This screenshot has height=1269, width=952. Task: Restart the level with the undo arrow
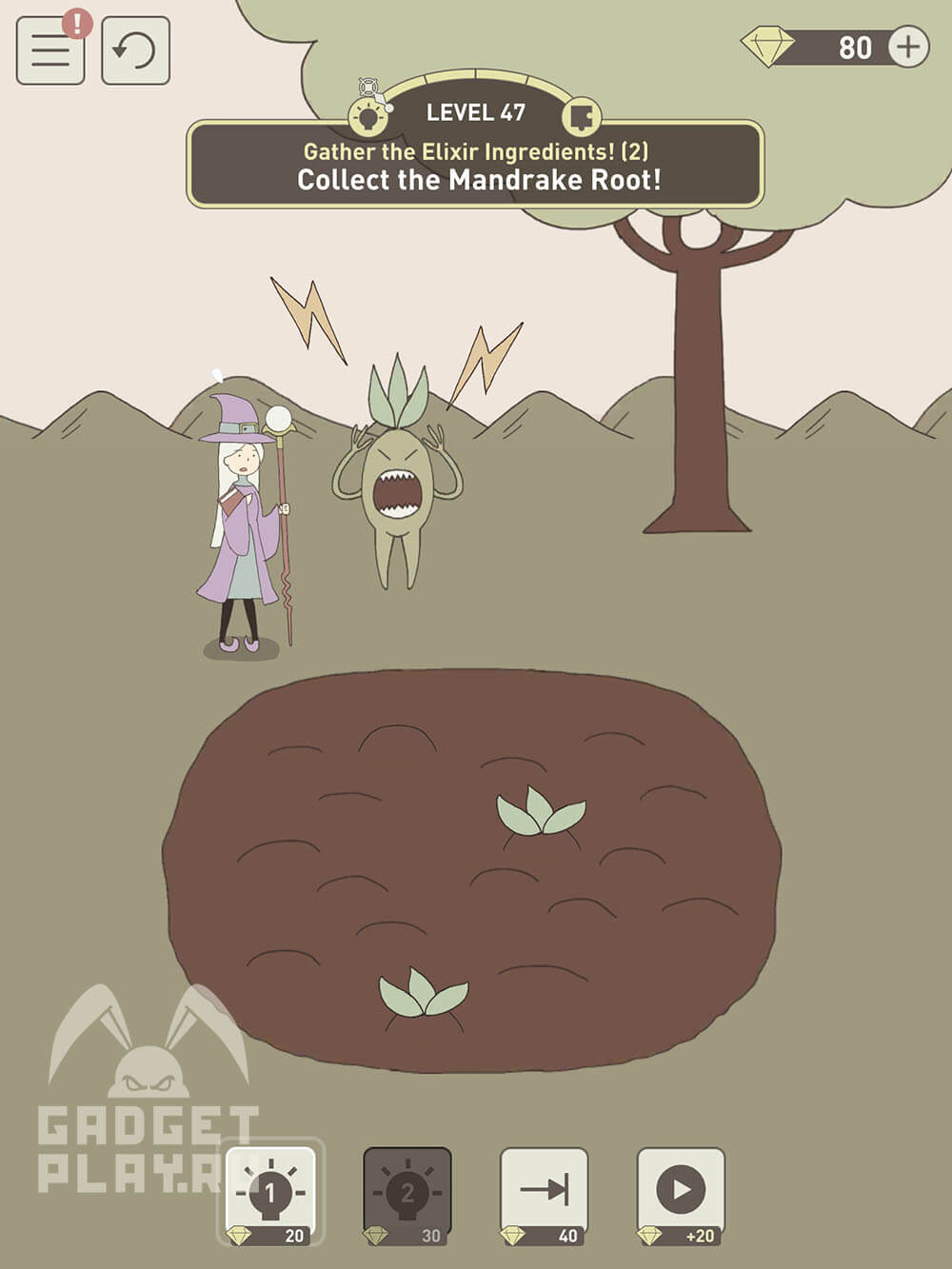pos(135,51)
